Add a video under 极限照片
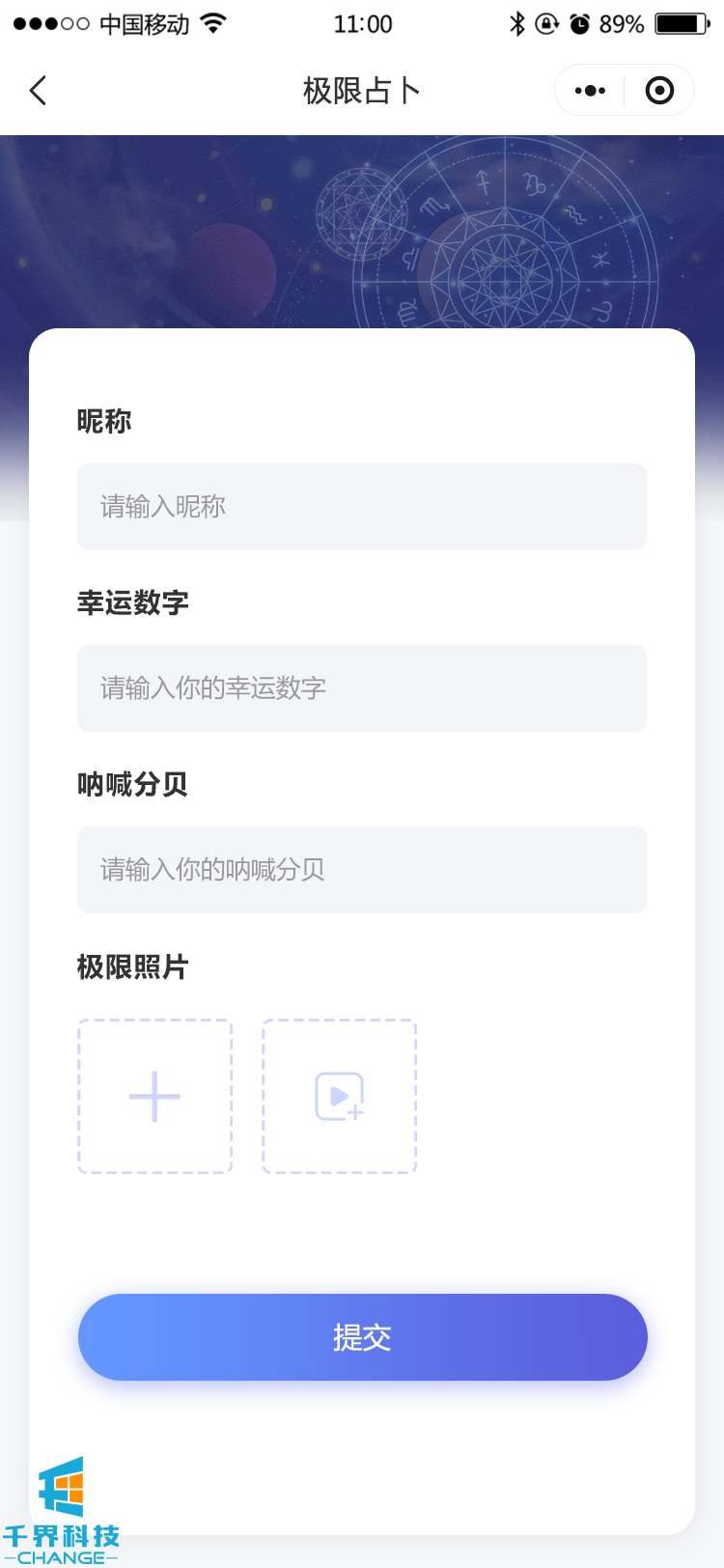The height and width of the screenshot is (1568, 724). point(339,1097)
